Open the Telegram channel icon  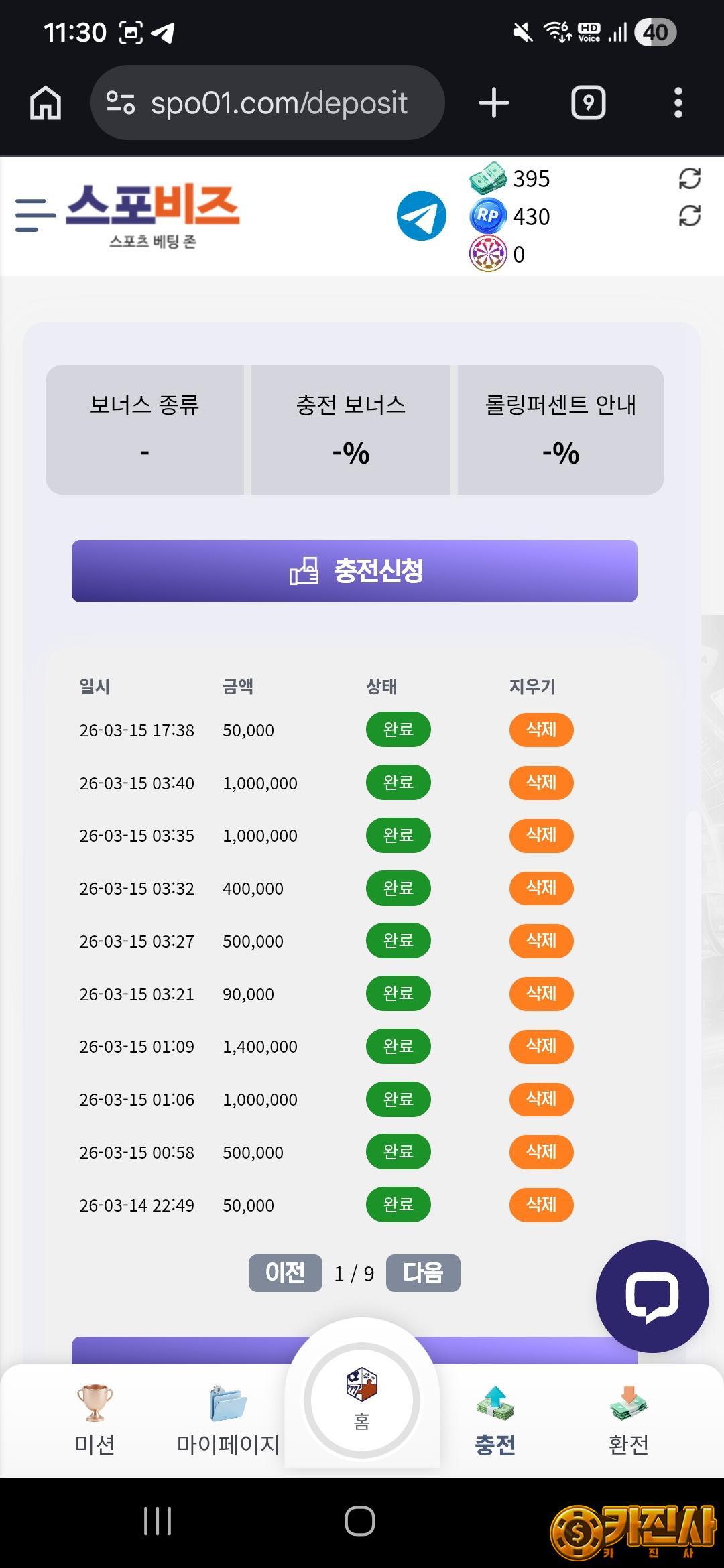tap(421, 216)
